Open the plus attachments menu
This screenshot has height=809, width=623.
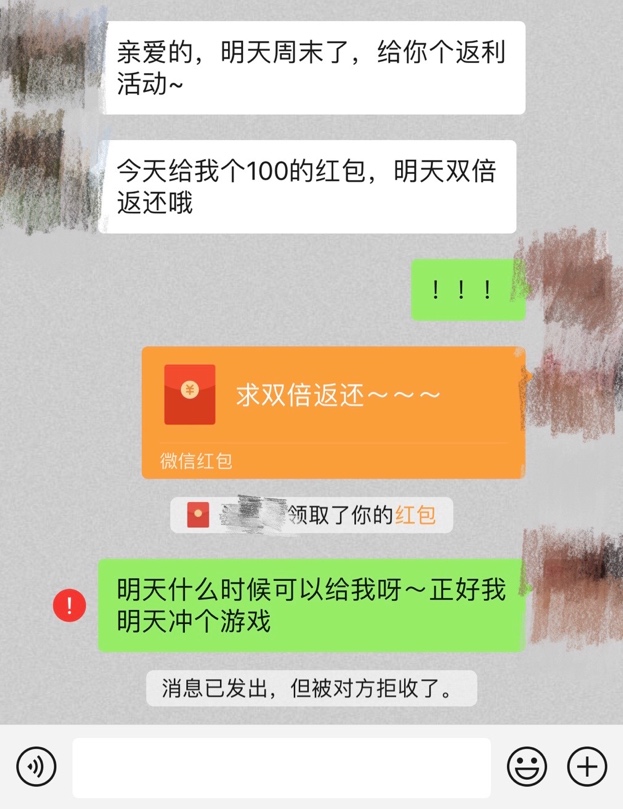587,767
